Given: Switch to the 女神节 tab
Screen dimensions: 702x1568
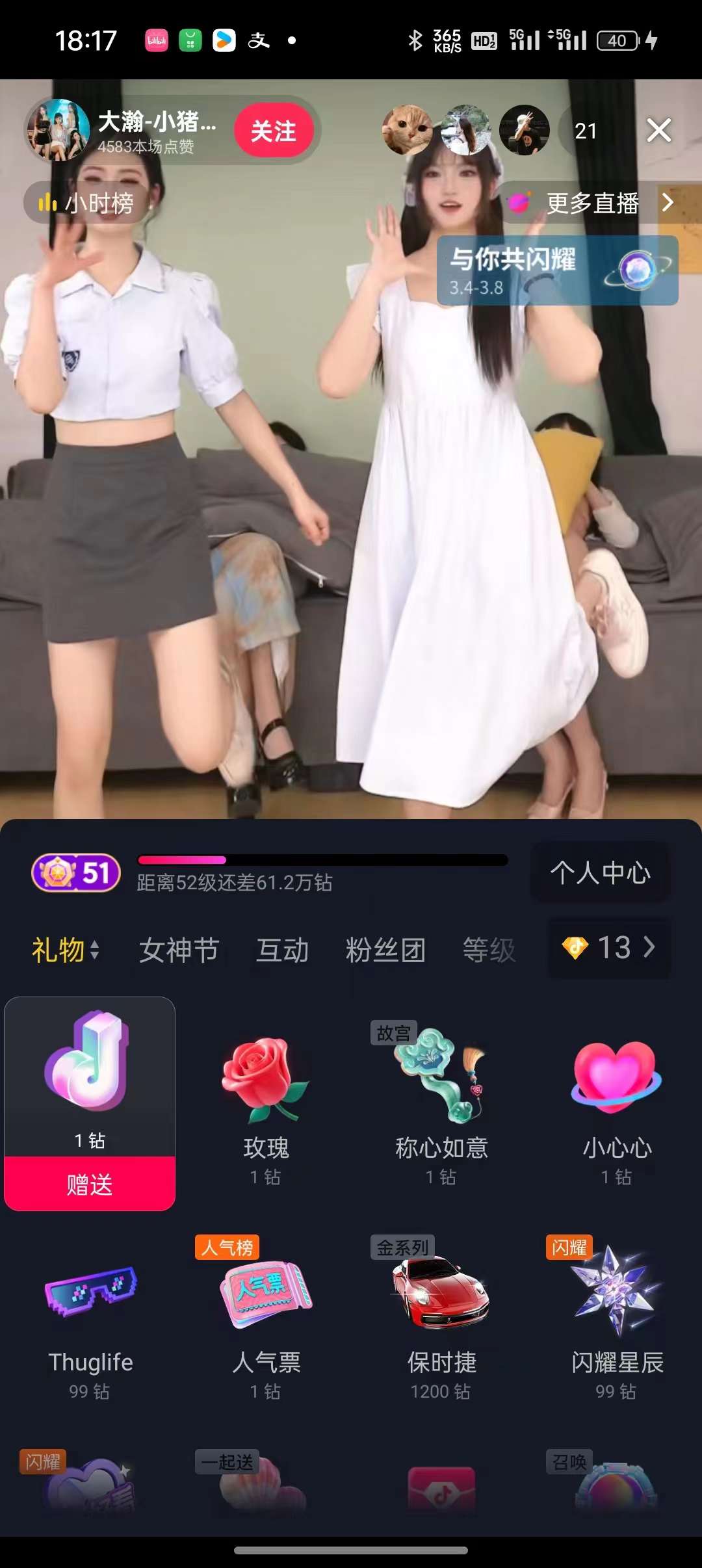Looking at the screenshot, I should pyautogui.click(x=179, y=950).
